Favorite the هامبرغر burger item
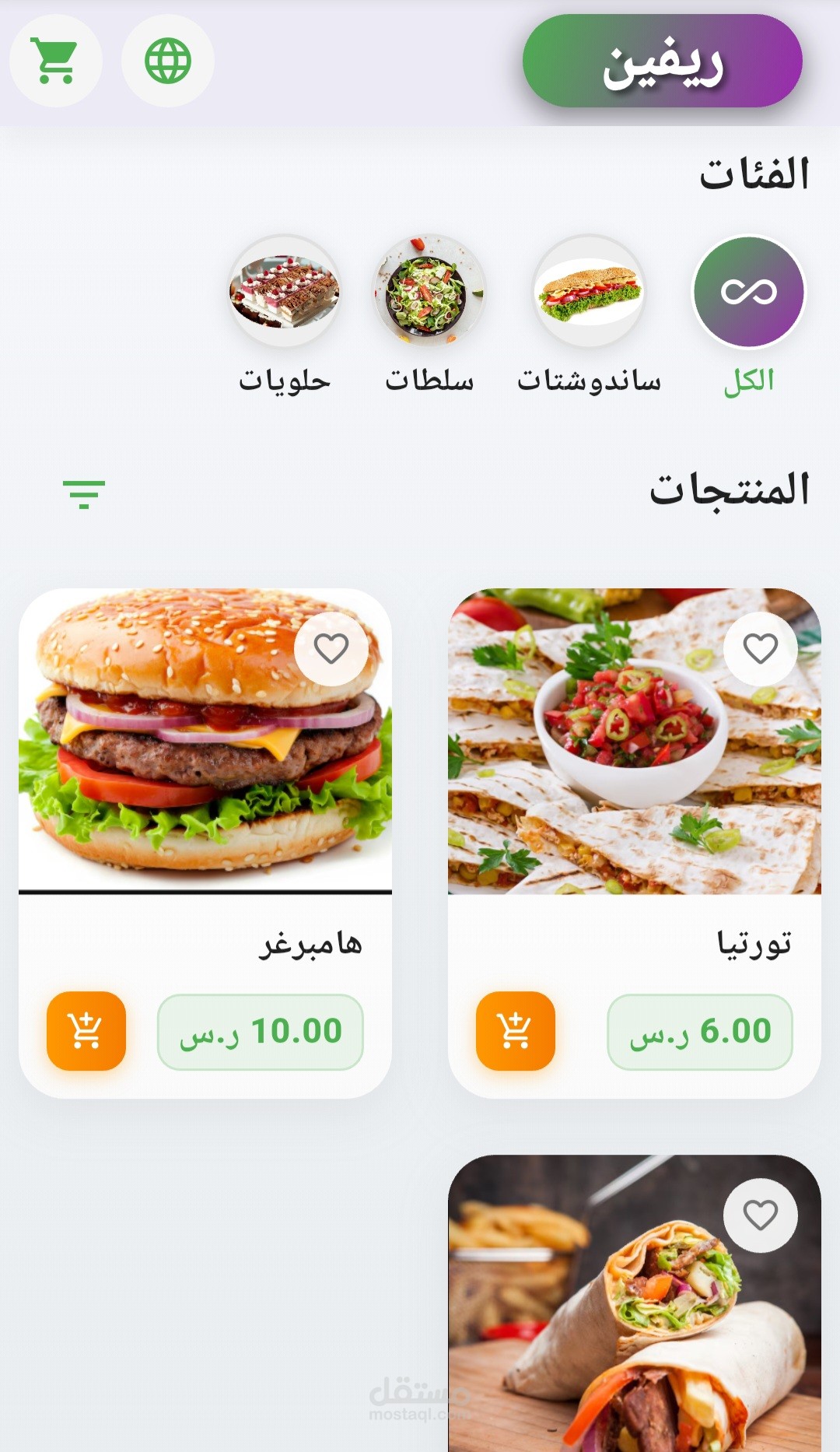840x1452 pixels. coord(333,649)
